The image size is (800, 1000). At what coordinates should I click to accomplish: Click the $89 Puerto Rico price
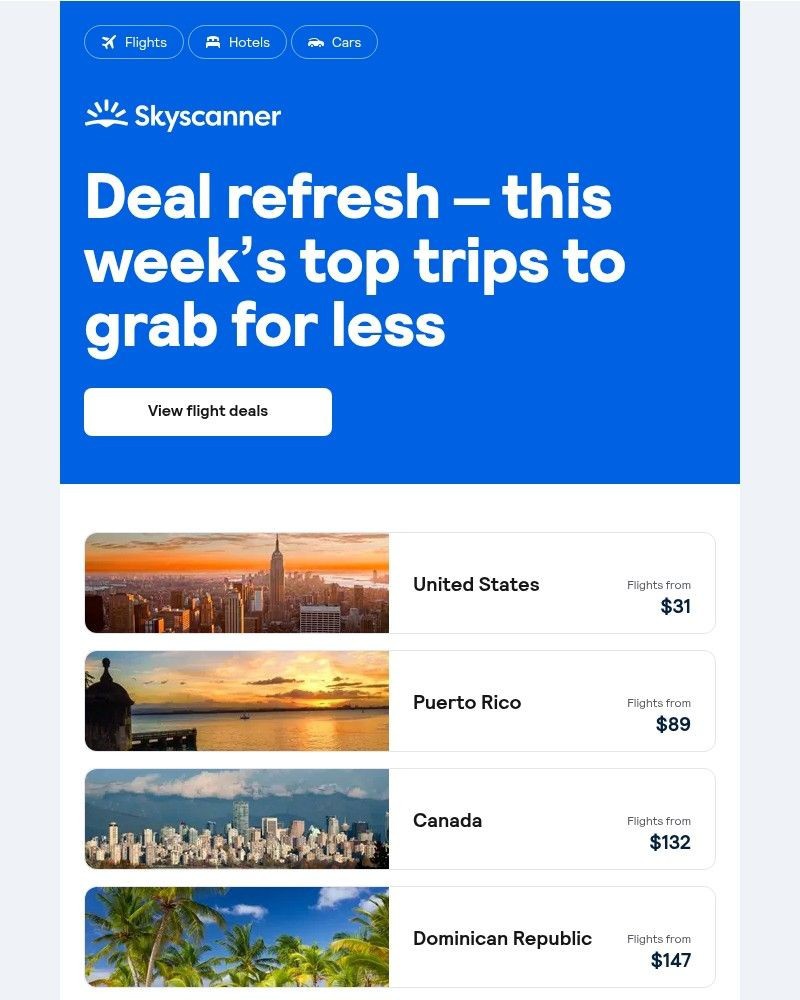tap(672, 724)
